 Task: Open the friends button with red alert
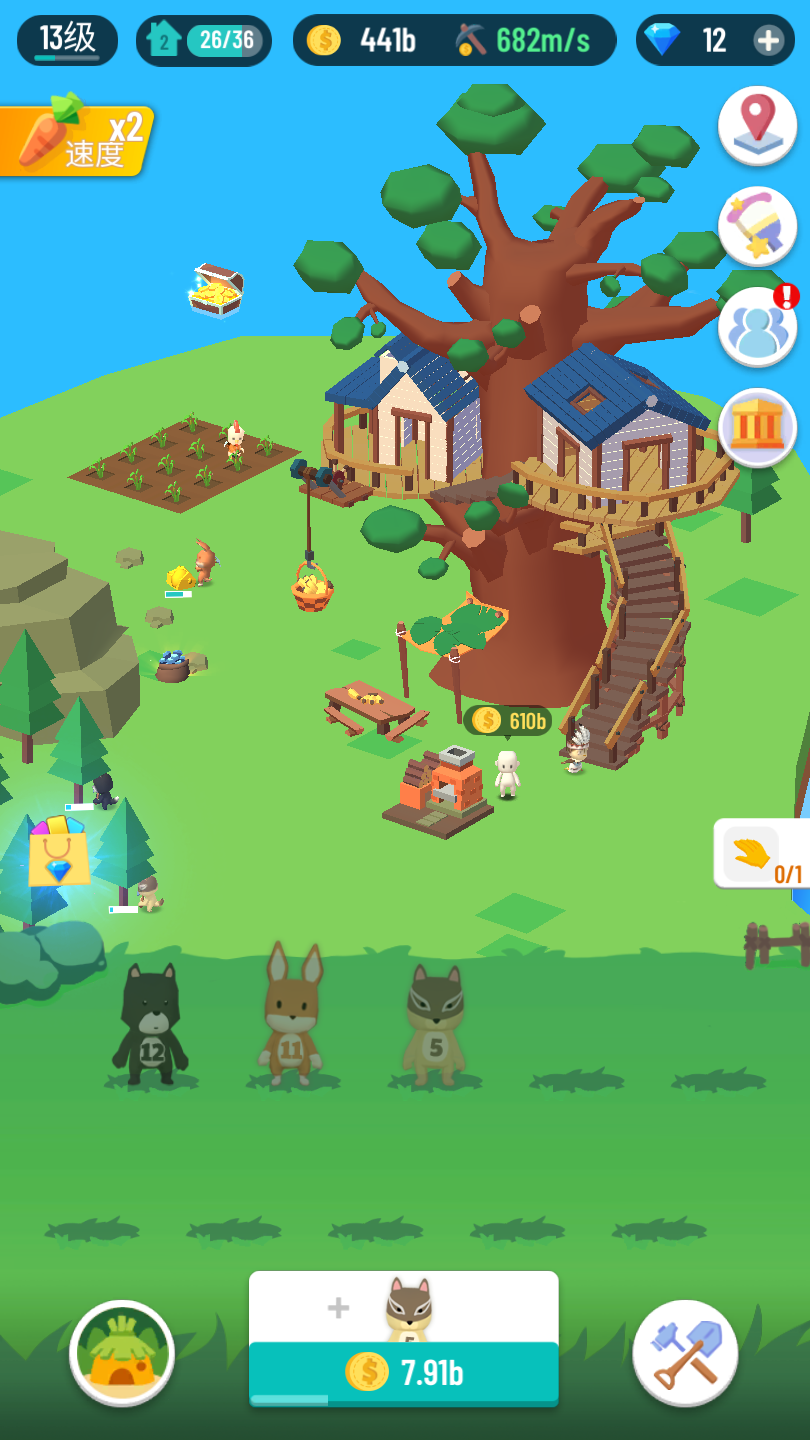(x=757, y=327)
